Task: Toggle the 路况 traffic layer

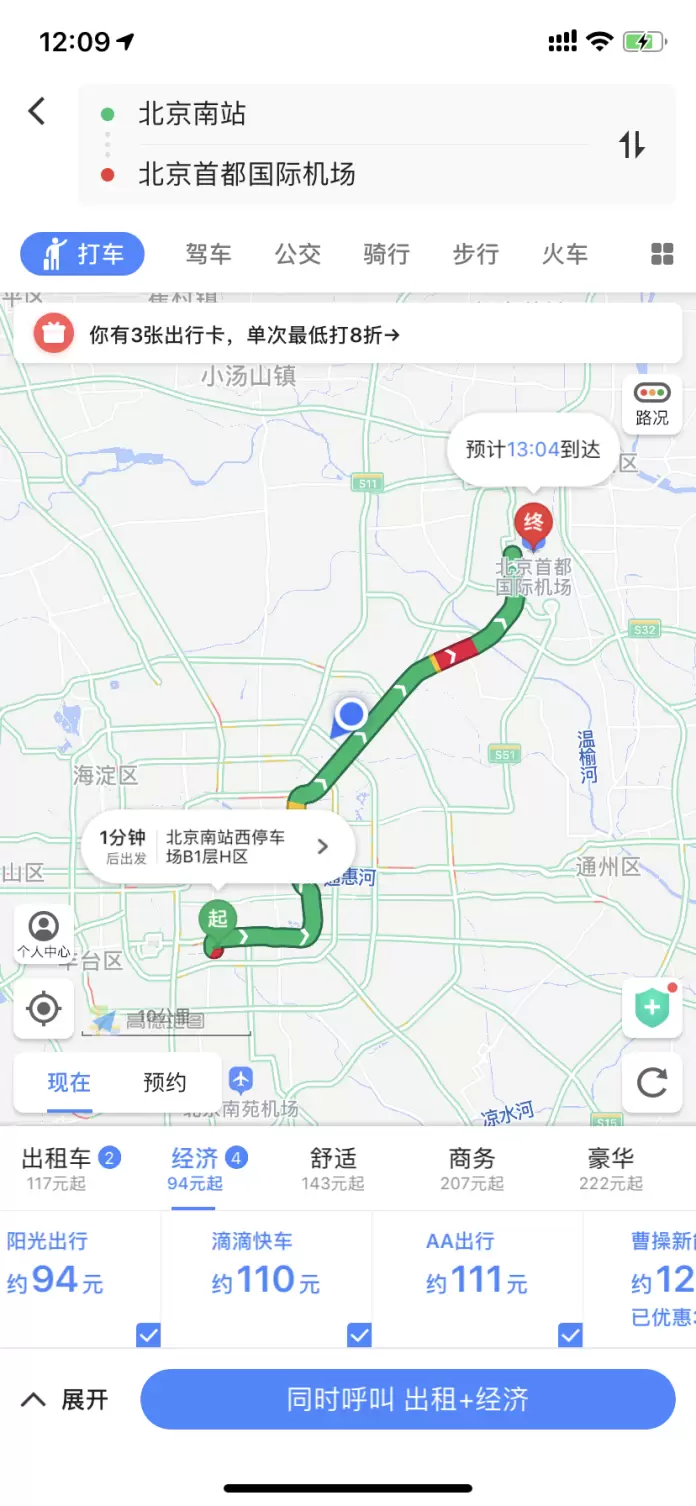Action: click(652, 404)
